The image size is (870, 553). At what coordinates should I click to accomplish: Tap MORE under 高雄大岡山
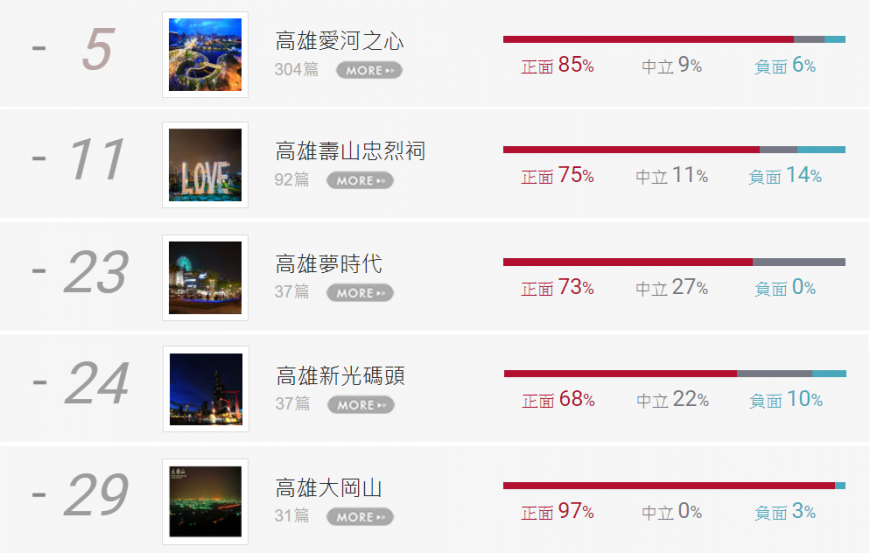[360, 517]
